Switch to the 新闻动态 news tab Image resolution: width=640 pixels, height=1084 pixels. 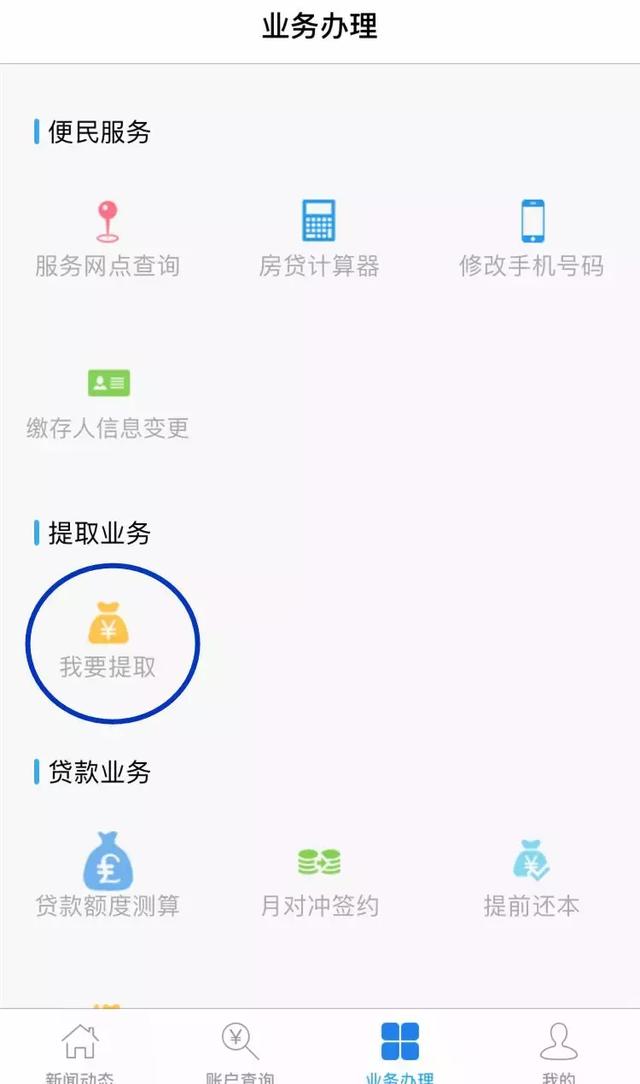80,1051
